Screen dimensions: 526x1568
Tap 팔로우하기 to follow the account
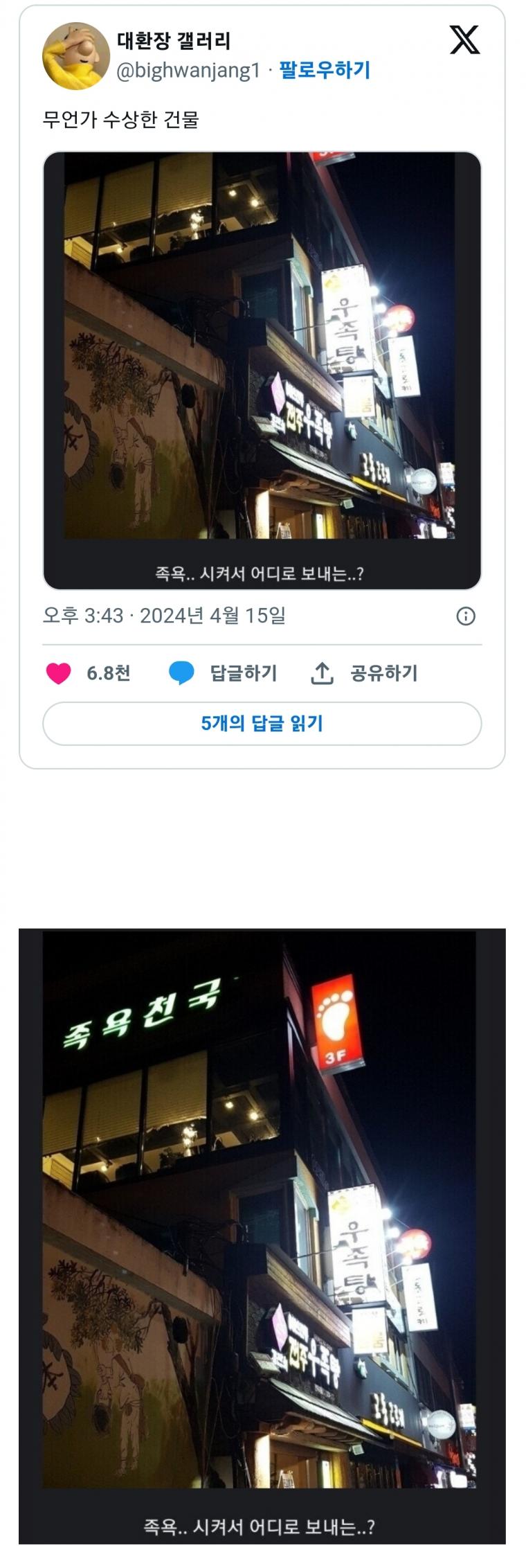(324, 70)
